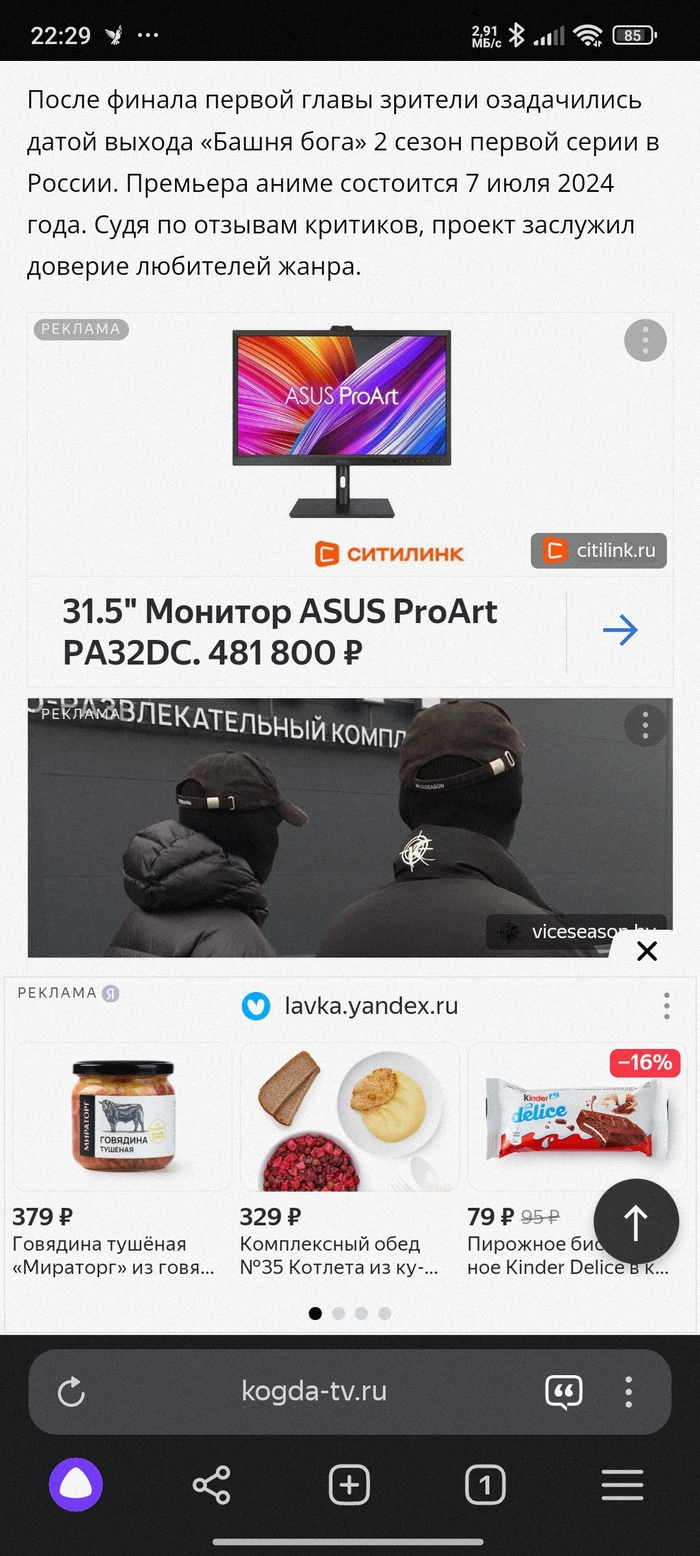Open the Комплексный обед №35 card
Viewport: 700px width, 1556px height.
pos(349,1160)
